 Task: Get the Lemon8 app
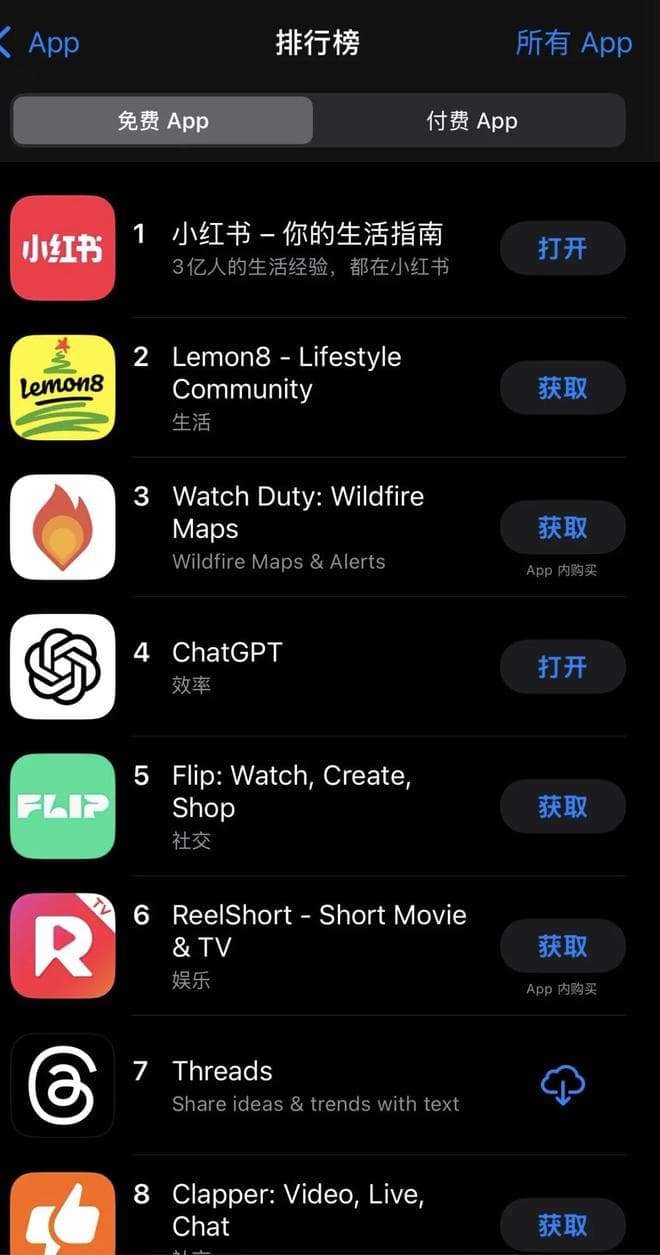[x=562, y=388]
